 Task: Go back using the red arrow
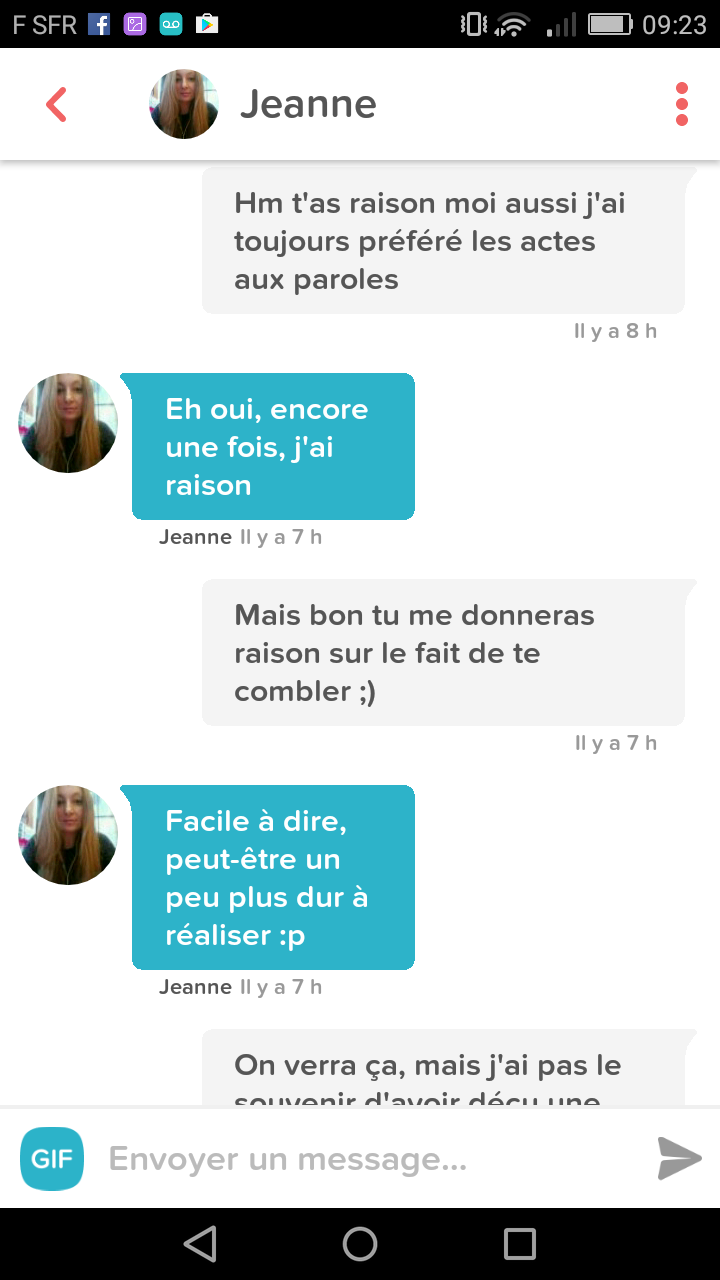[57, 104]
